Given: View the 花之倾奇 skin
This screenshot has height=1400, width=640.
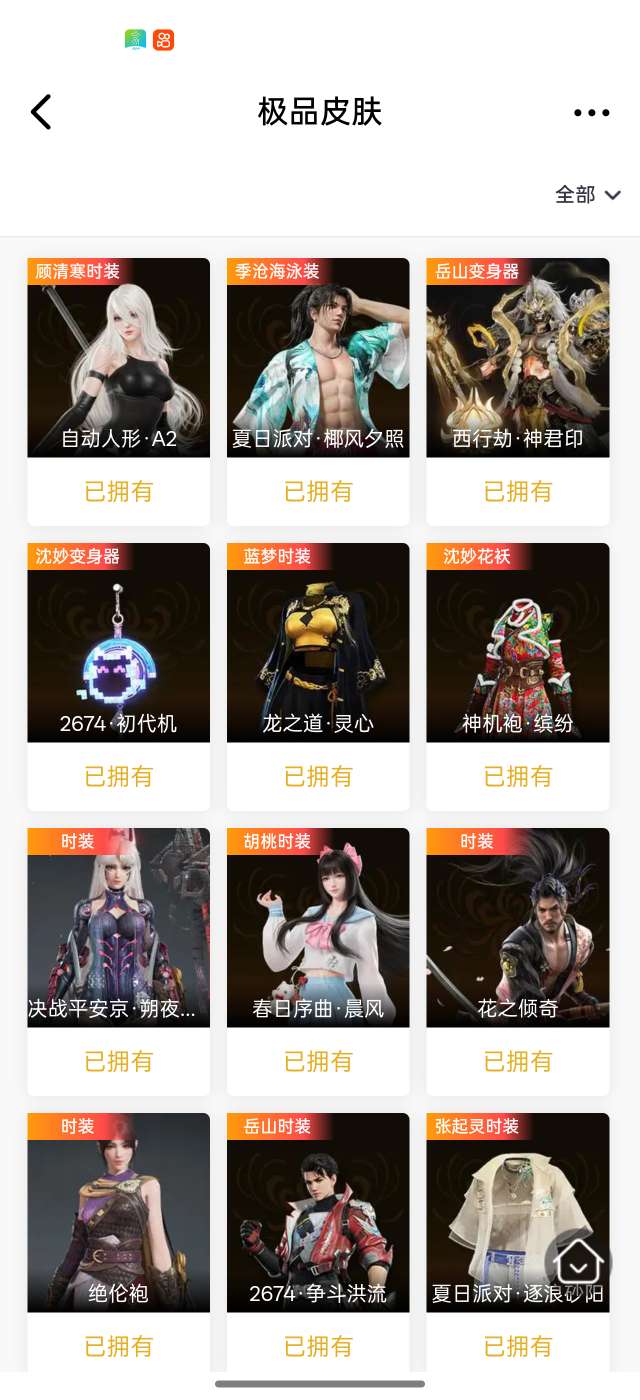Looking at the screenshot, I should pos(518,928).
